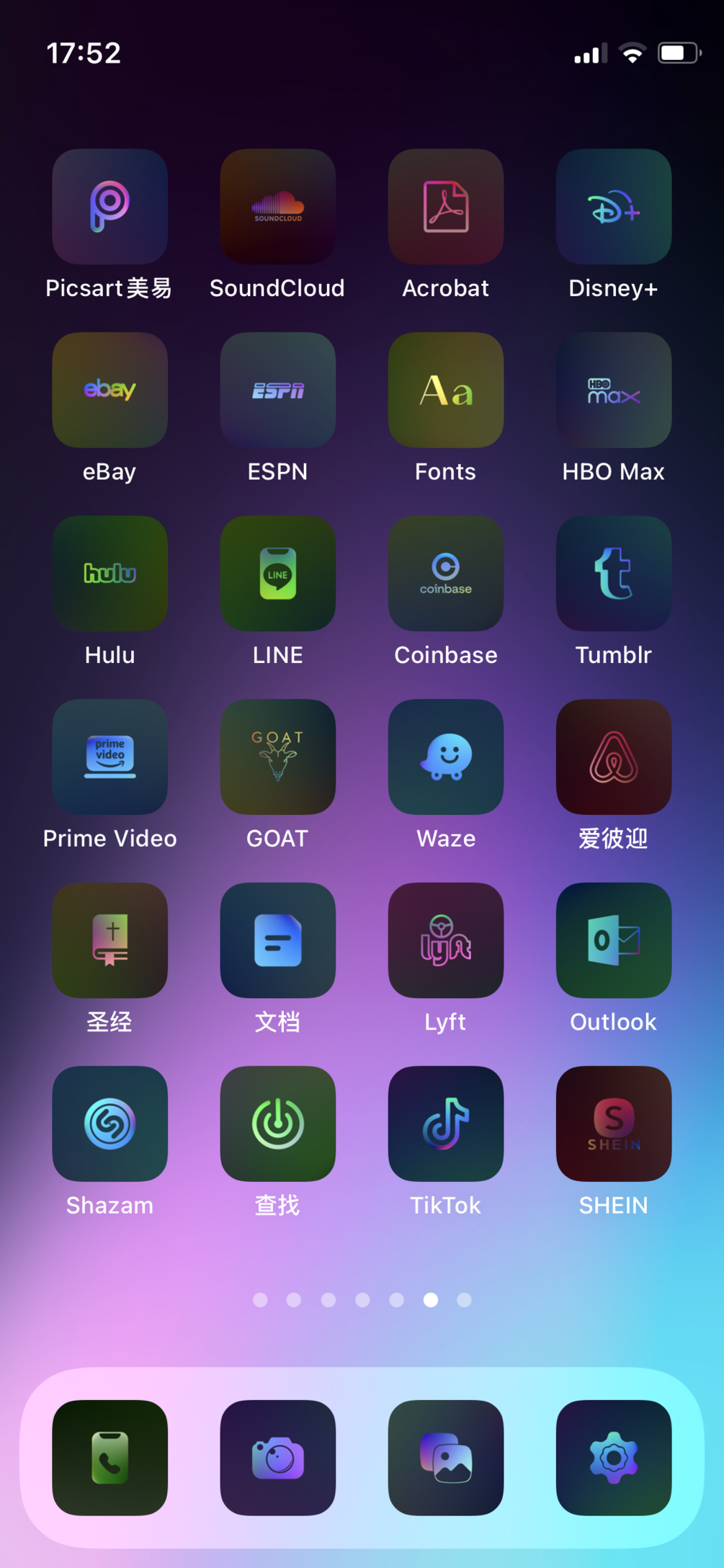Launch the Hulu app
Viewport: 724px width, 1568px height.
click(x=110, y=574)
